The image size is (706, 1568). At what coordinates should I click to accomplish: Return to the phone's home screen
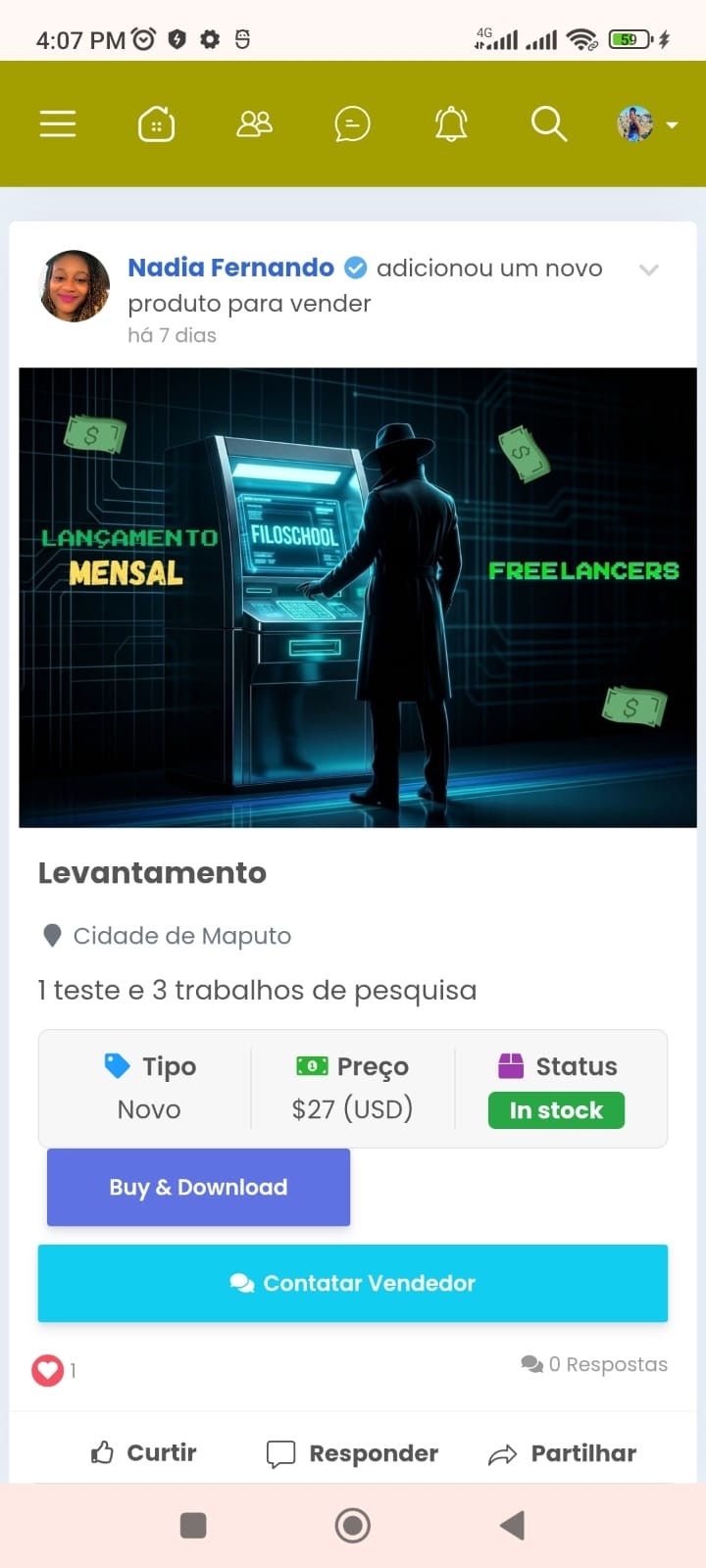[x=353, y=1525]
